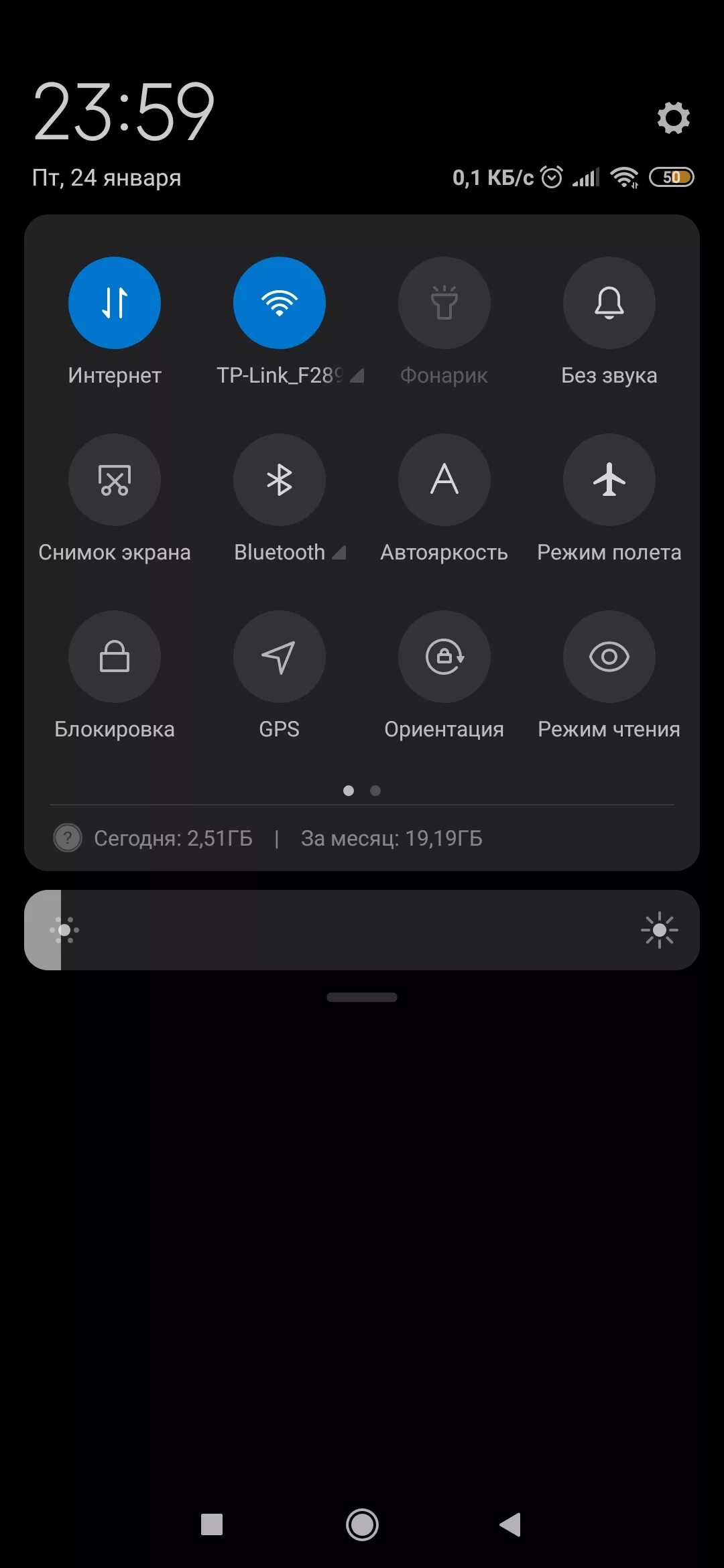Enable auto-brightness (Автояркость)
Screen dimensions: 724x1568
tap(444, 480)
